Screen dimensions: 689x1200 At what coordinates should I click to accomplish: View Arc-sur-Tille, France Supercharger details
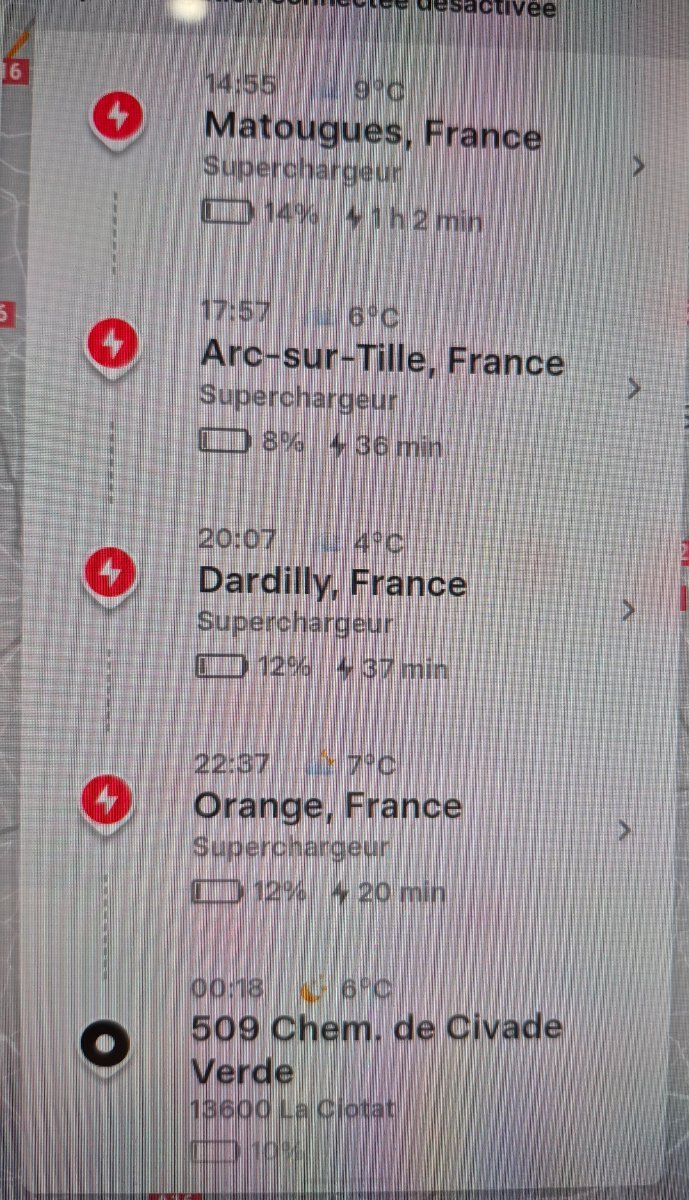tap(381, 359)
